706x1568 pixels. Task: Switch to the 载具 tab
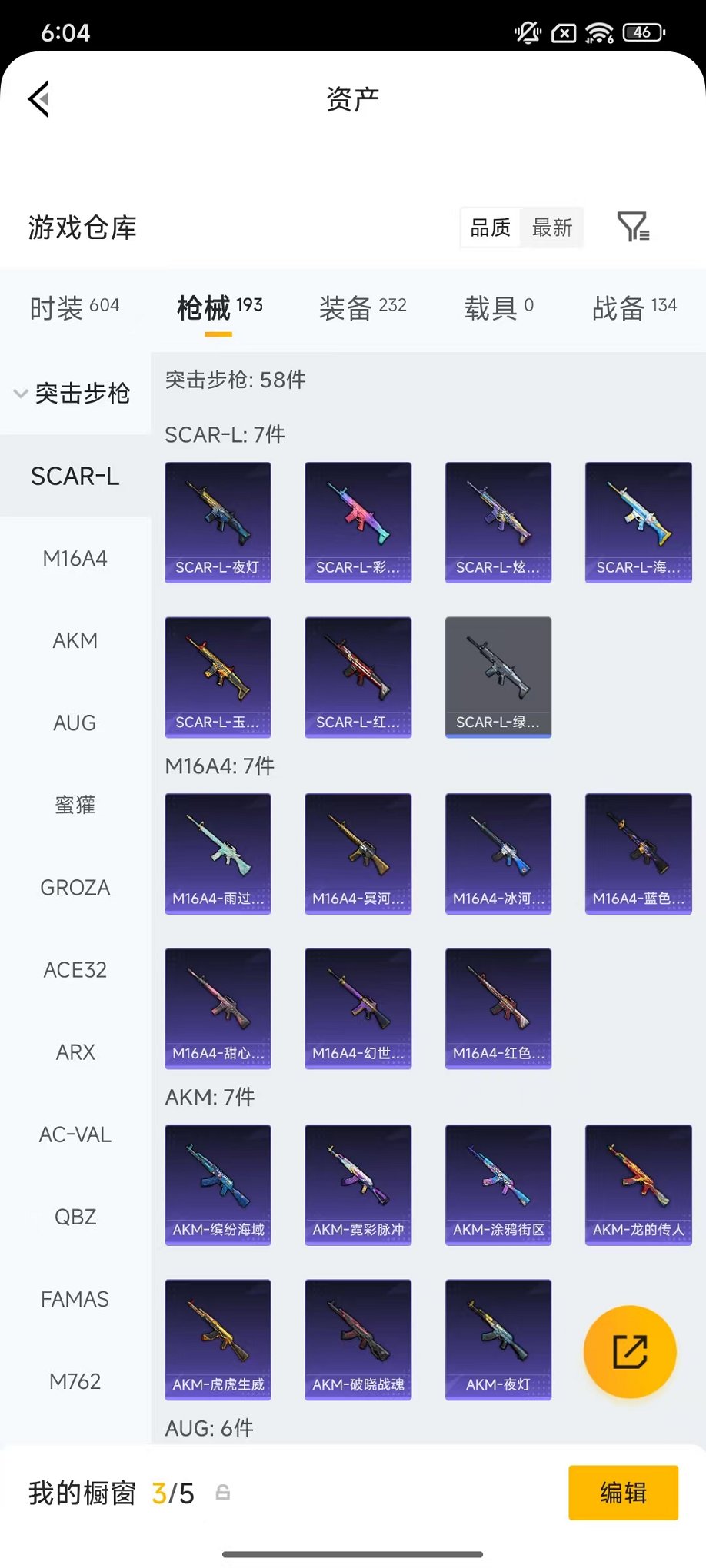click(498, 307)
